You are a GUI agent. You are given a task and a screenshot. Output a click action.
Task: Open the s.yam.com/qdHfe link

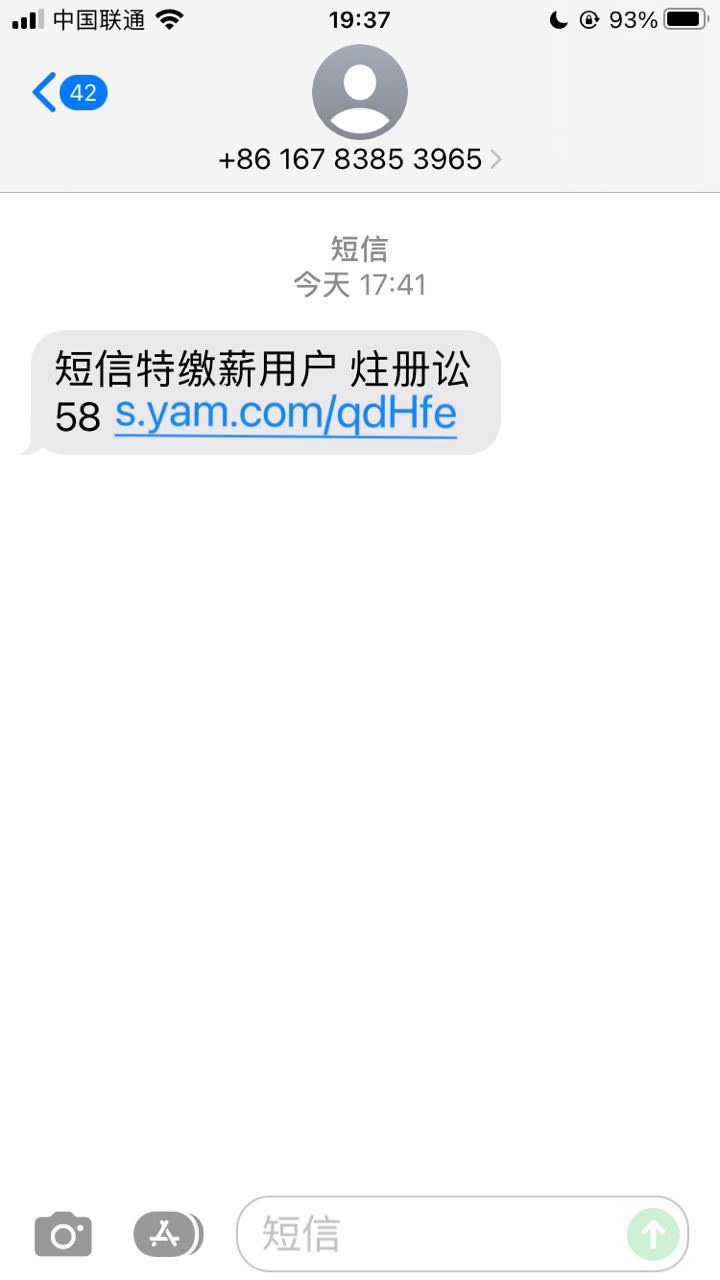(286, 414)
